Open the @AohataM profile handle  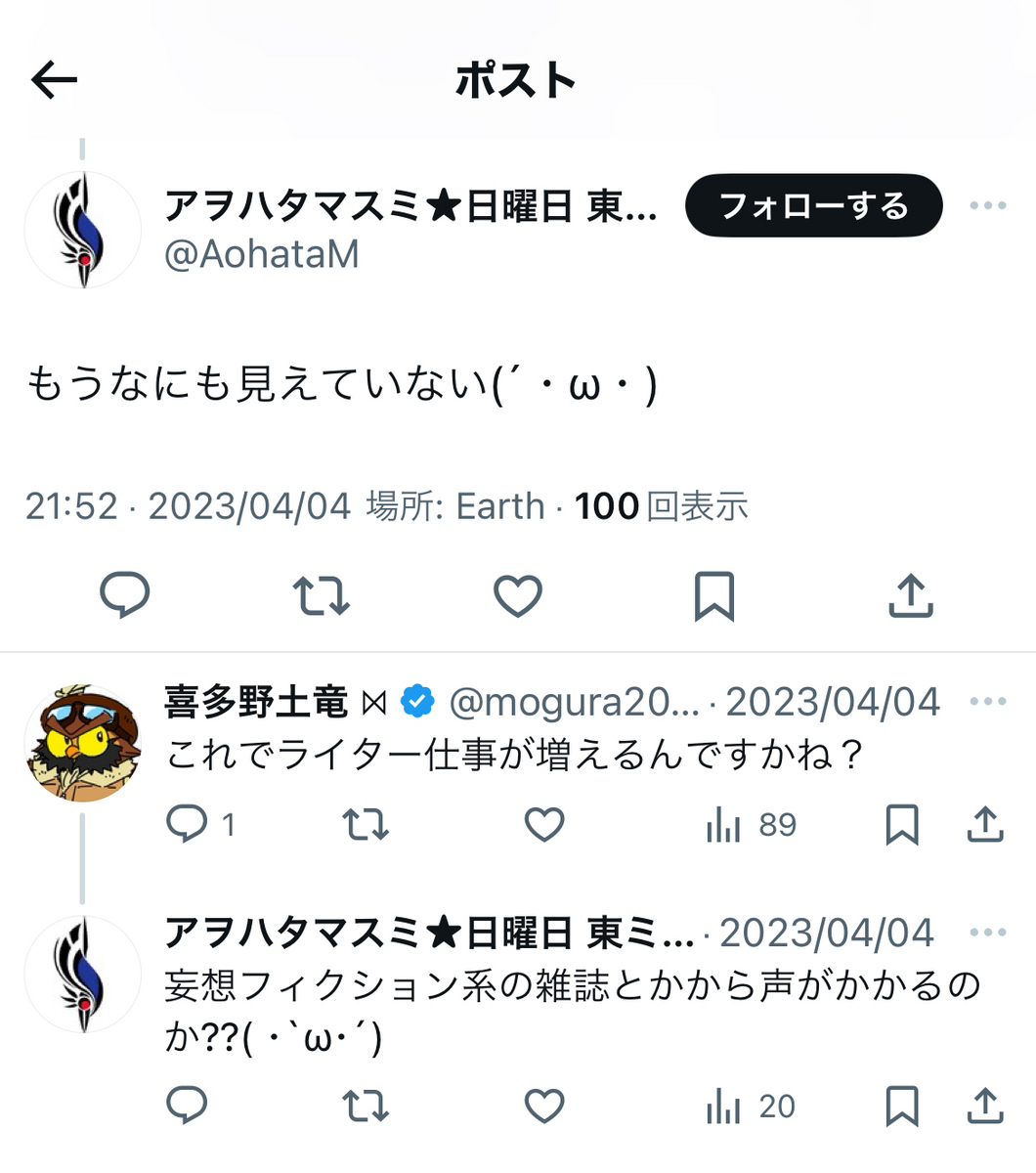pos(262,254)
